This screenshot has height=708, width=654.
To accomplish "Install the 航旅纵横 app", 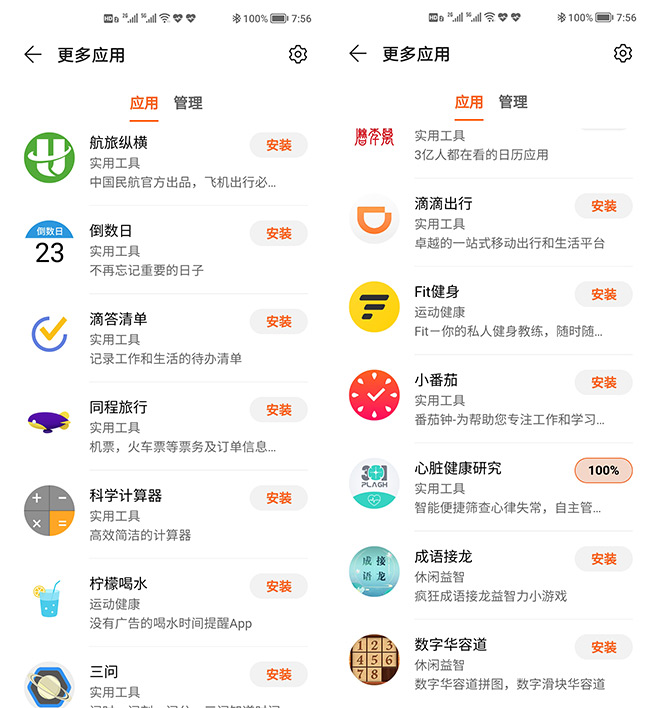I will 278,145.
